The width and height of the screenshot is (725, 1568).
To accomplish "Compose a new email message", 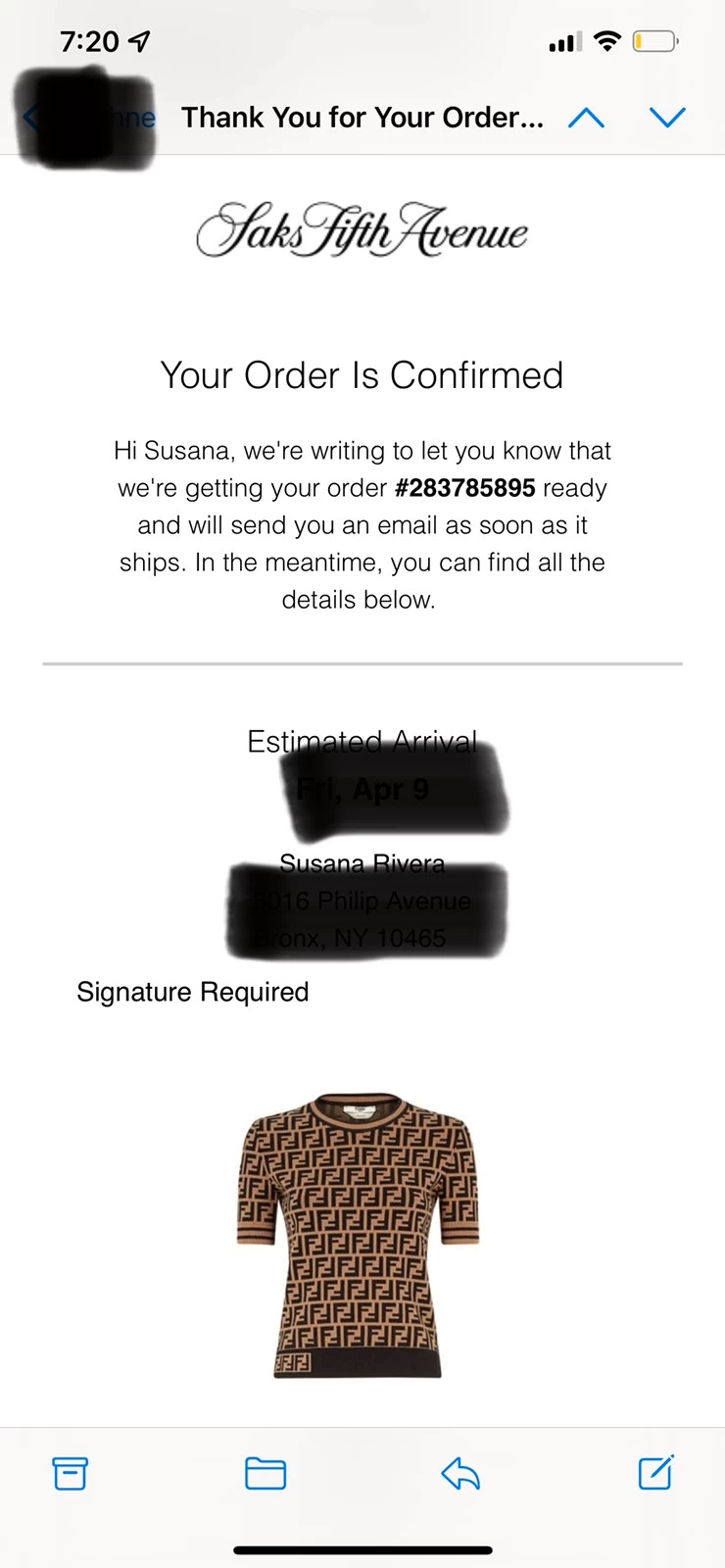I will 655,1472.
